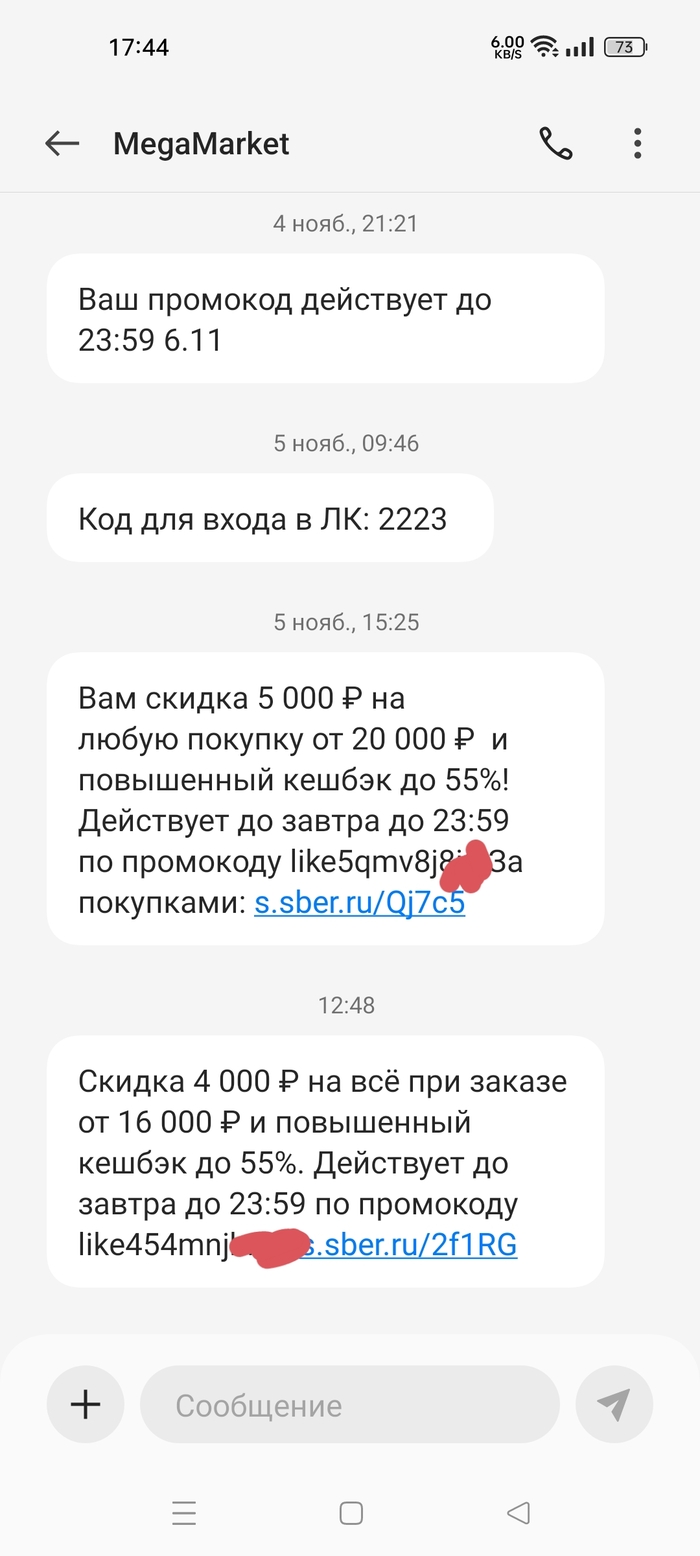Screen dimensions: 700x1556
Task: Tap the plus attachment button
Action: pos(86,1405)
